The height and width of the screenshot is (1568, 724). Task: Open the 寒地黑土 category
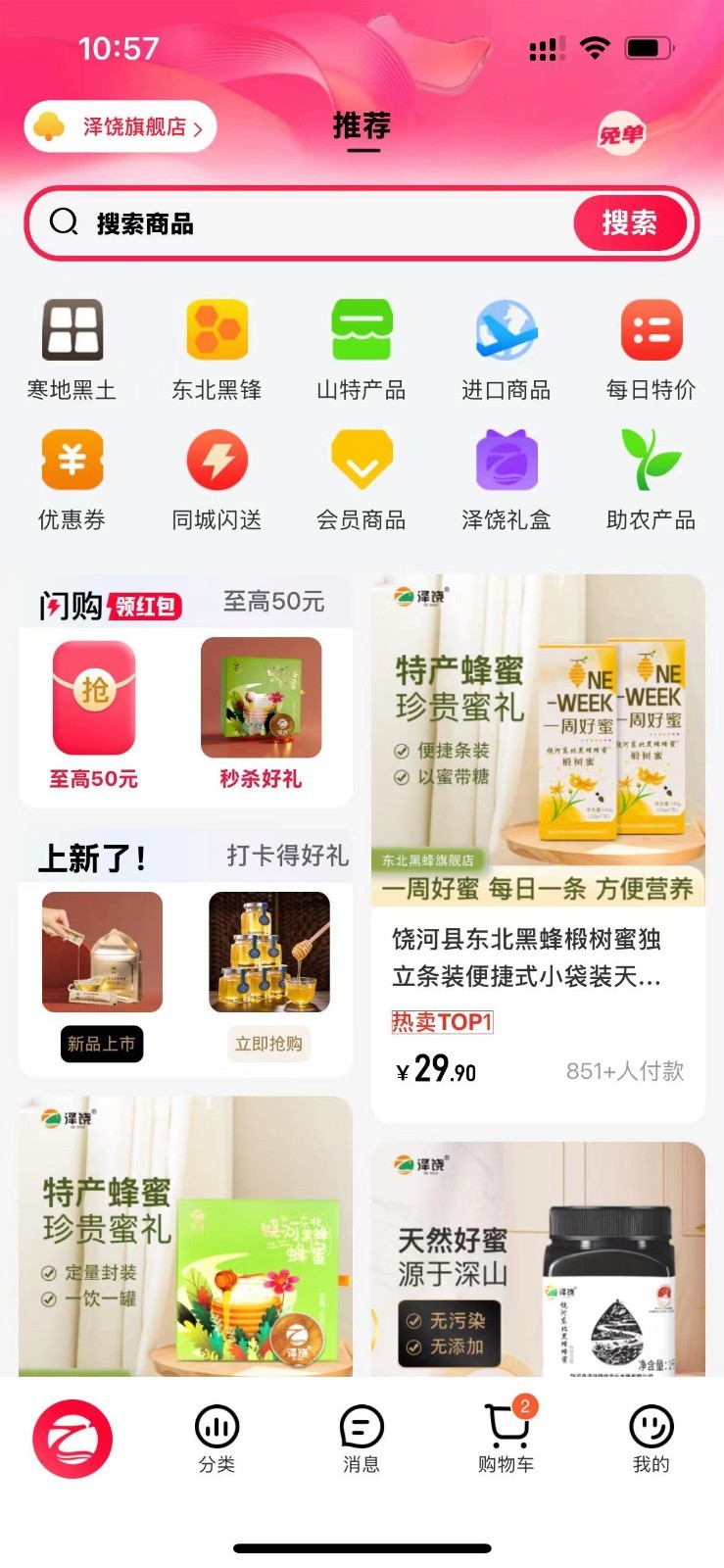(72, 350)
